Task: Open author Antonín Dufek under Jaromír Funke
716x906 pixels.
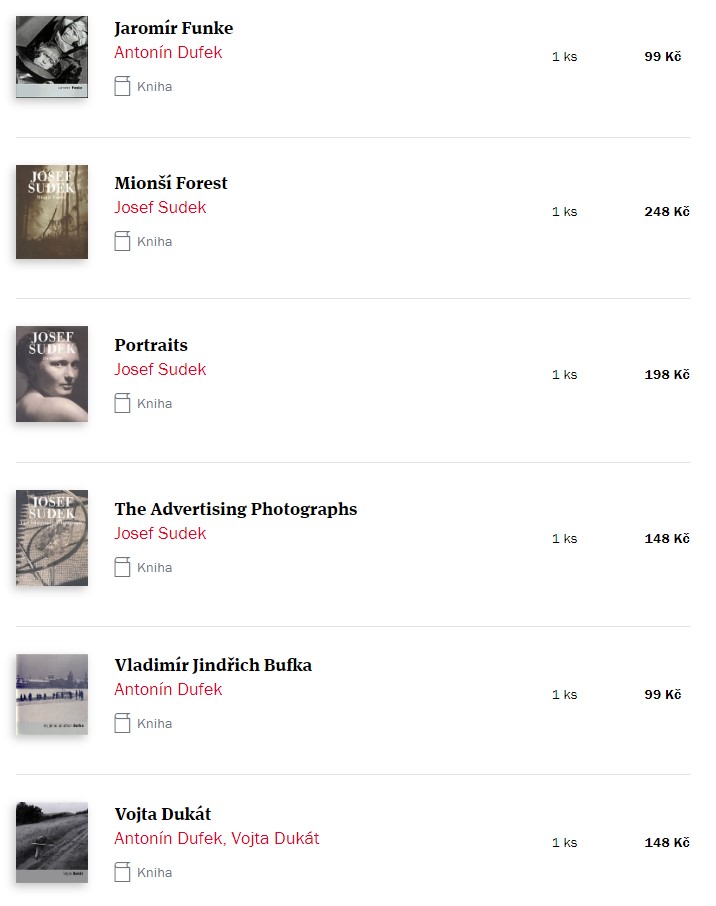Action: 168,52
